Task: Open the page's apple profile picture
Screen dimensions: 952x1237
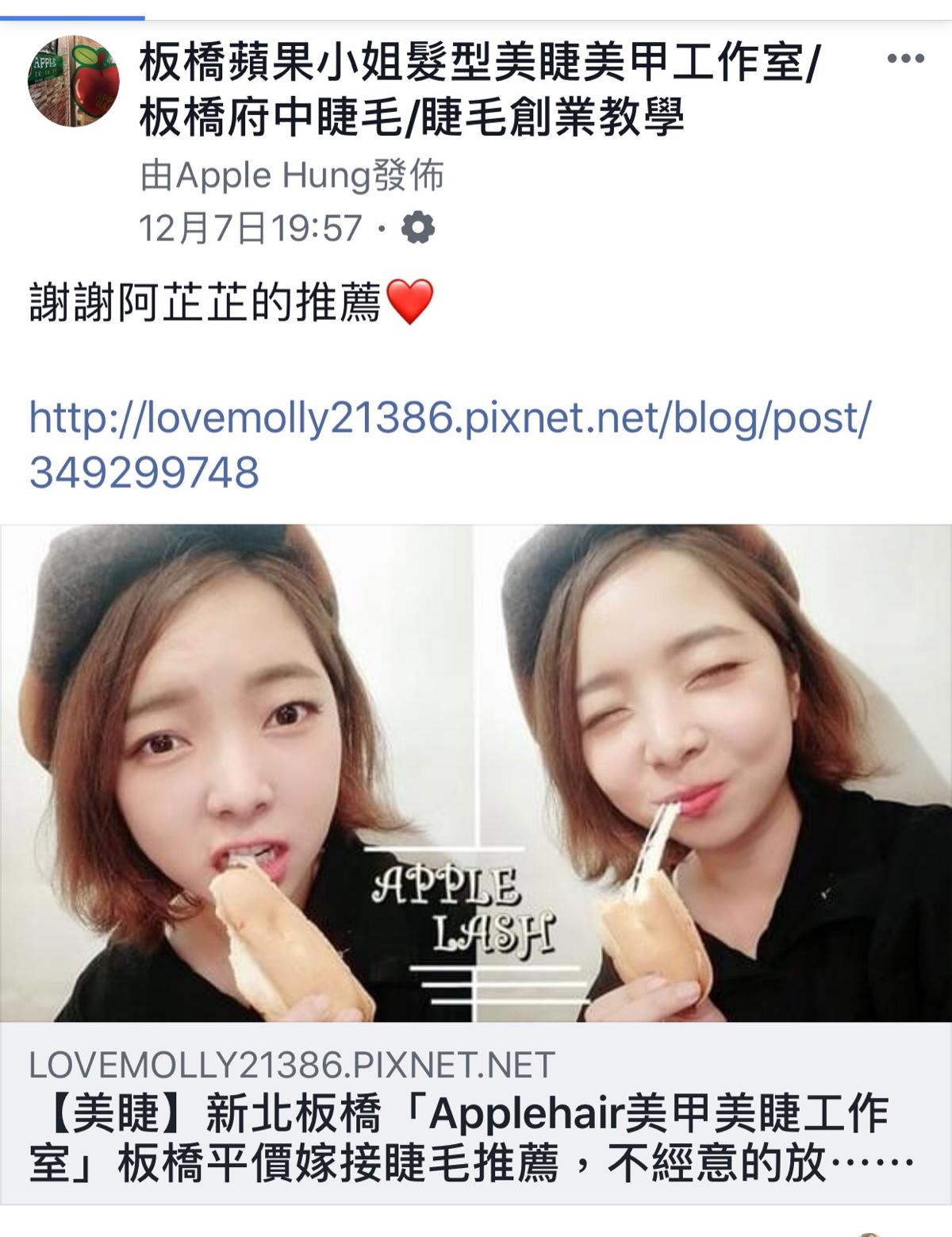Action: tap(74, 81)
